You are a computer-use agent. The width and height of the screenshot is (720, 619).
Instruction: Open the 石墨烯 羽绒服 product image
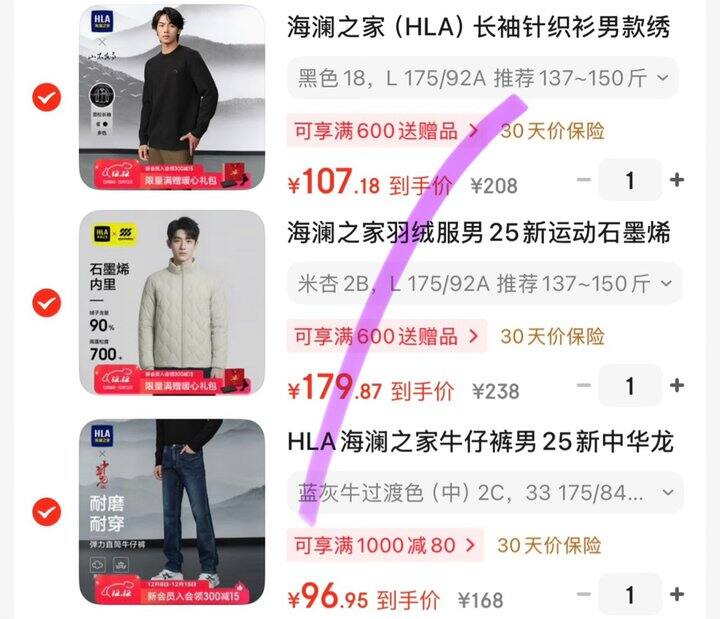(172, 302)
